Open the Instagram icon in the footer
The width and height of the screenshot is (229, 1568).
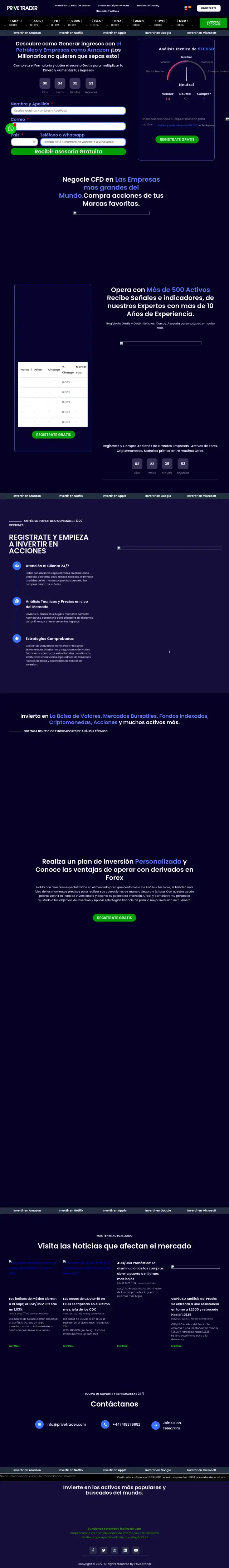pyautogui.click(x=114, y=1550)
